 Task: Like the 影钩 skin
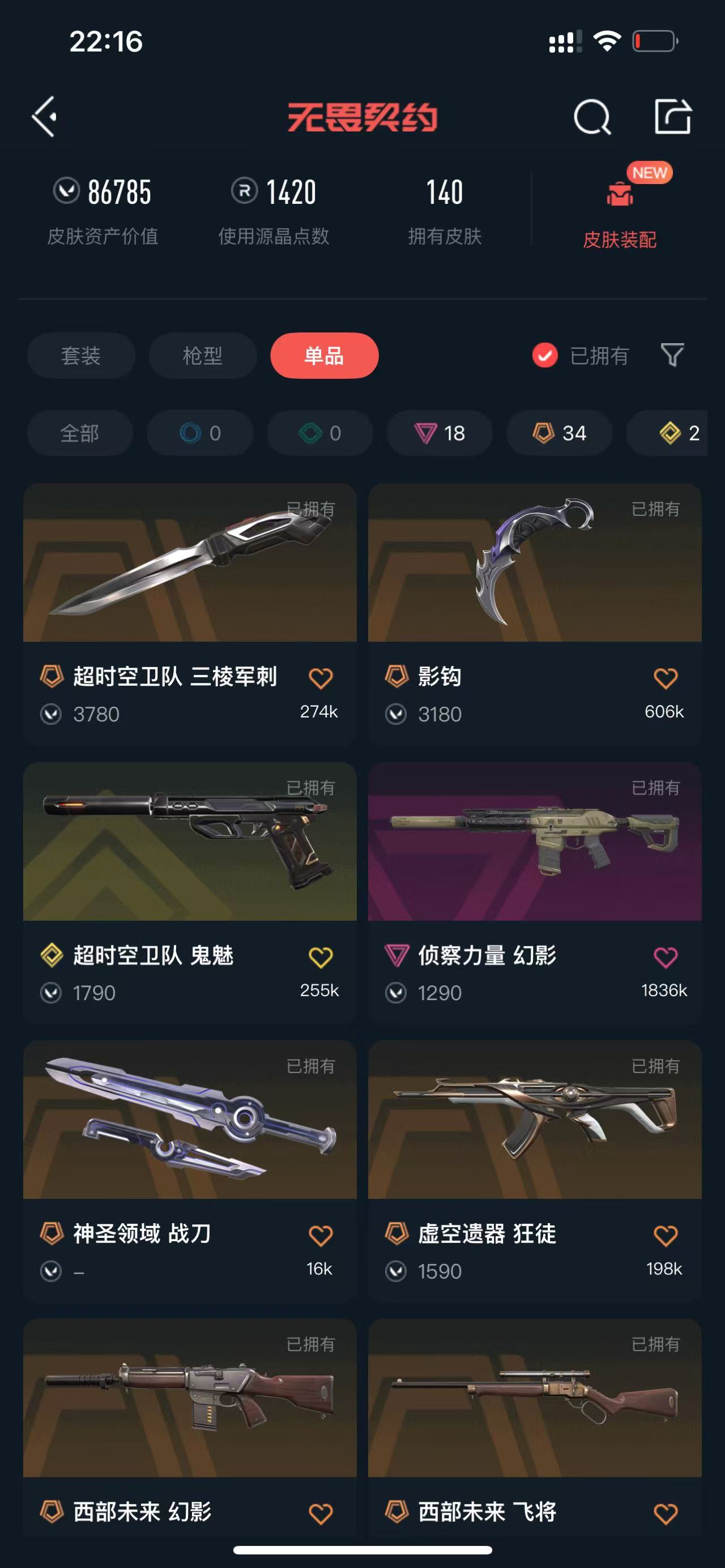click(666, 678)
